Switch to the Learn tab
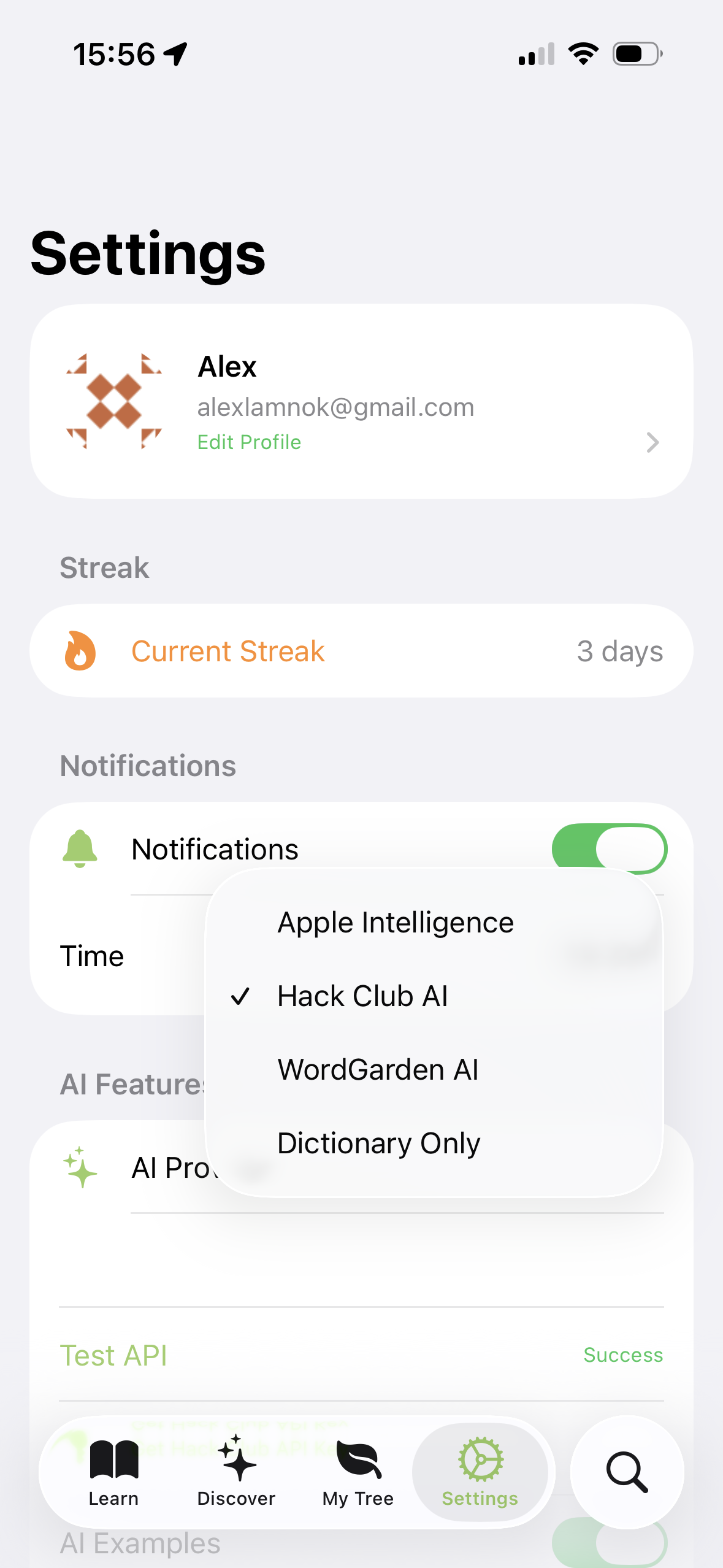Screen dimensions: 723x1568 coord(113,1472)
